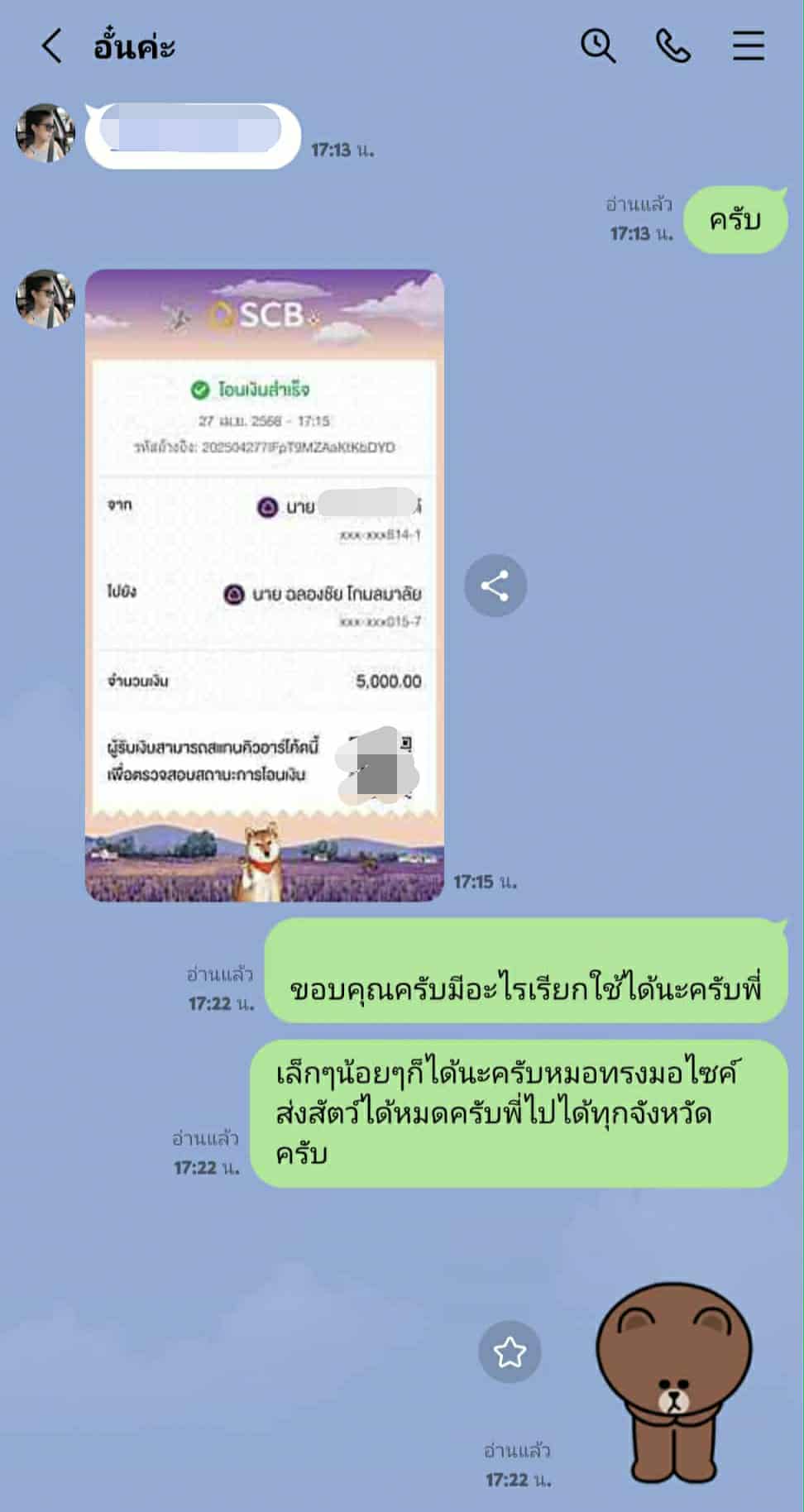The height and width of the screenshot is (1512, 804).
Task: Tap the star icon beside the bear sticker
Action: point(510,1352)
